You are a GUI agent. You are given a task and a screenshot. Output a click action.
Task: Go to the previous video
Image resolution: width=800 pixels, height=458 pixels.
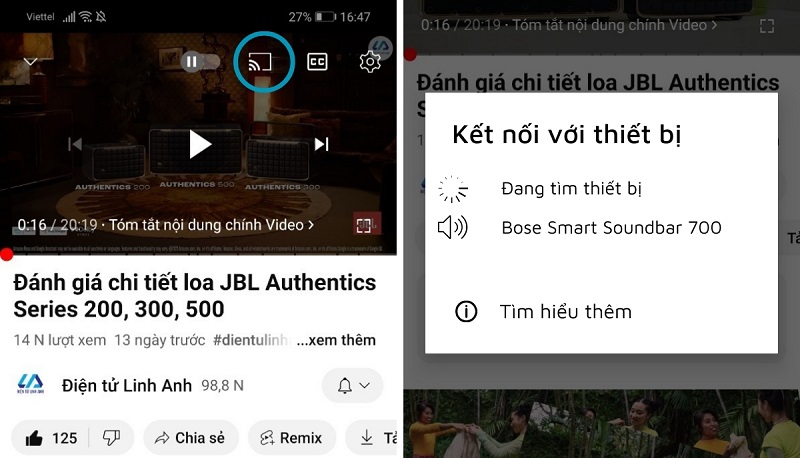coord(75,144)
